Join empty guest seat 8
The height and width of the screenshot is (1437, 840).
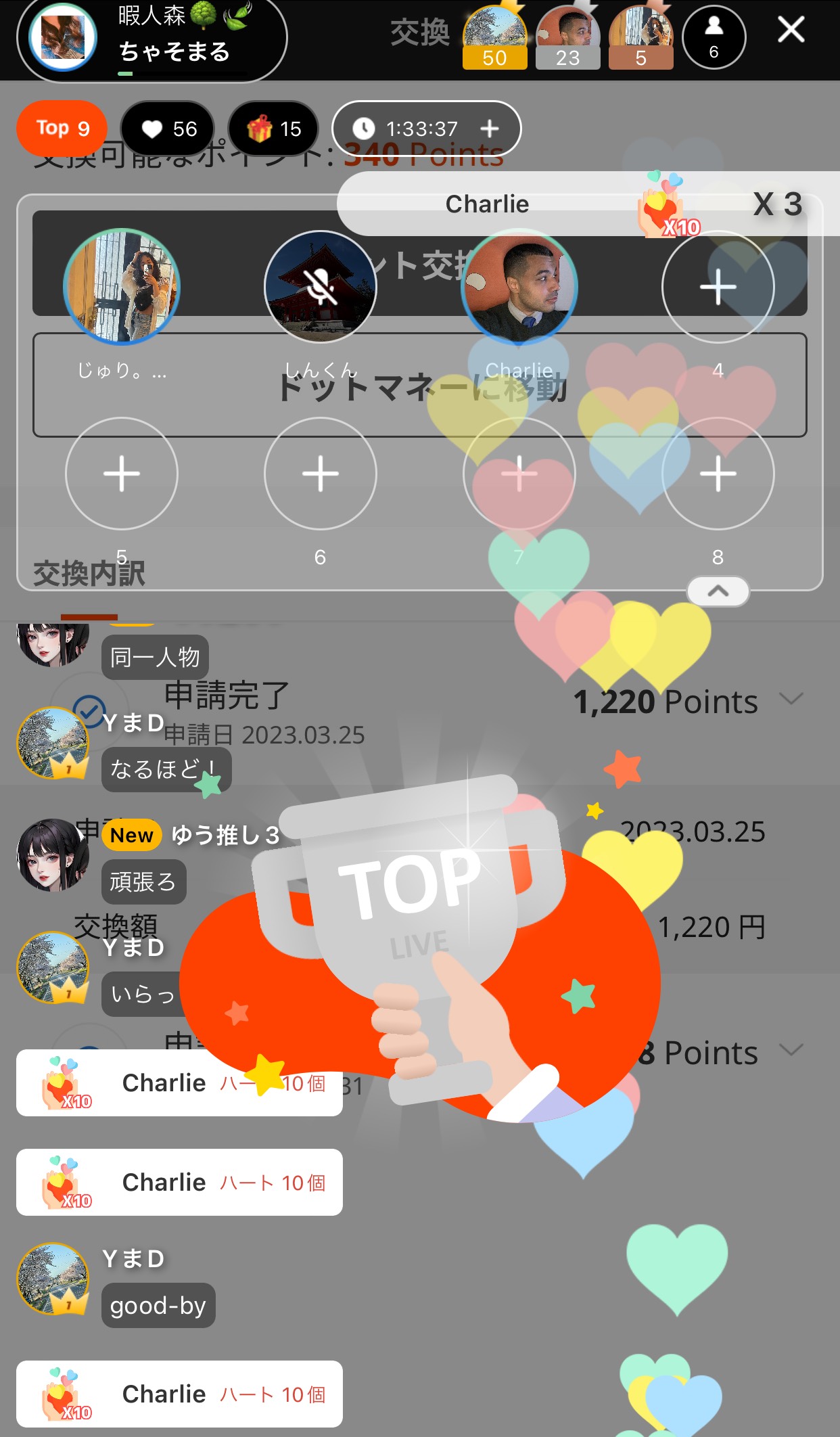(x=718, y=474)
